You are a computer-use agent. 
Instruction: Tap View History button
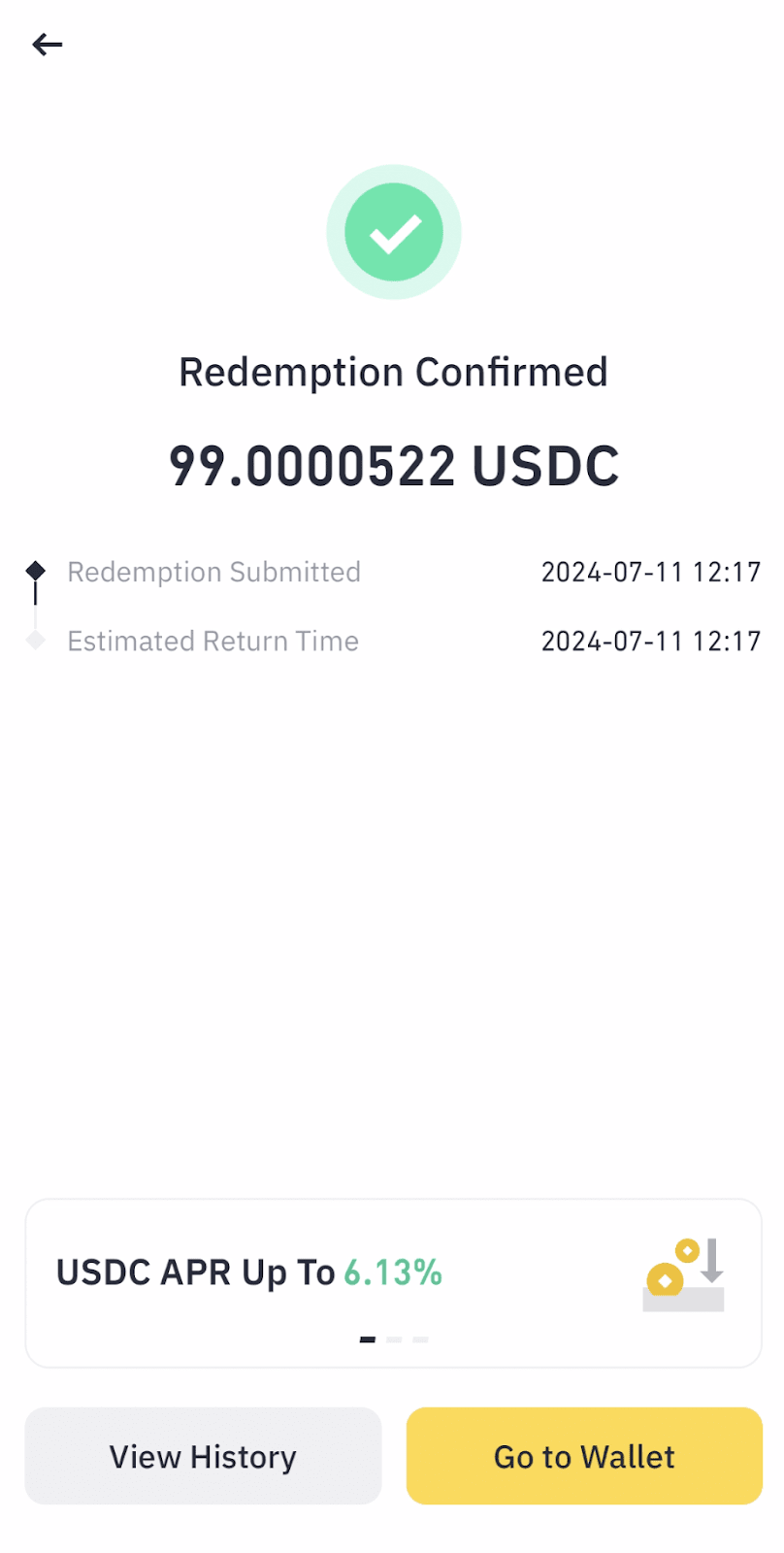[203, 1456]
